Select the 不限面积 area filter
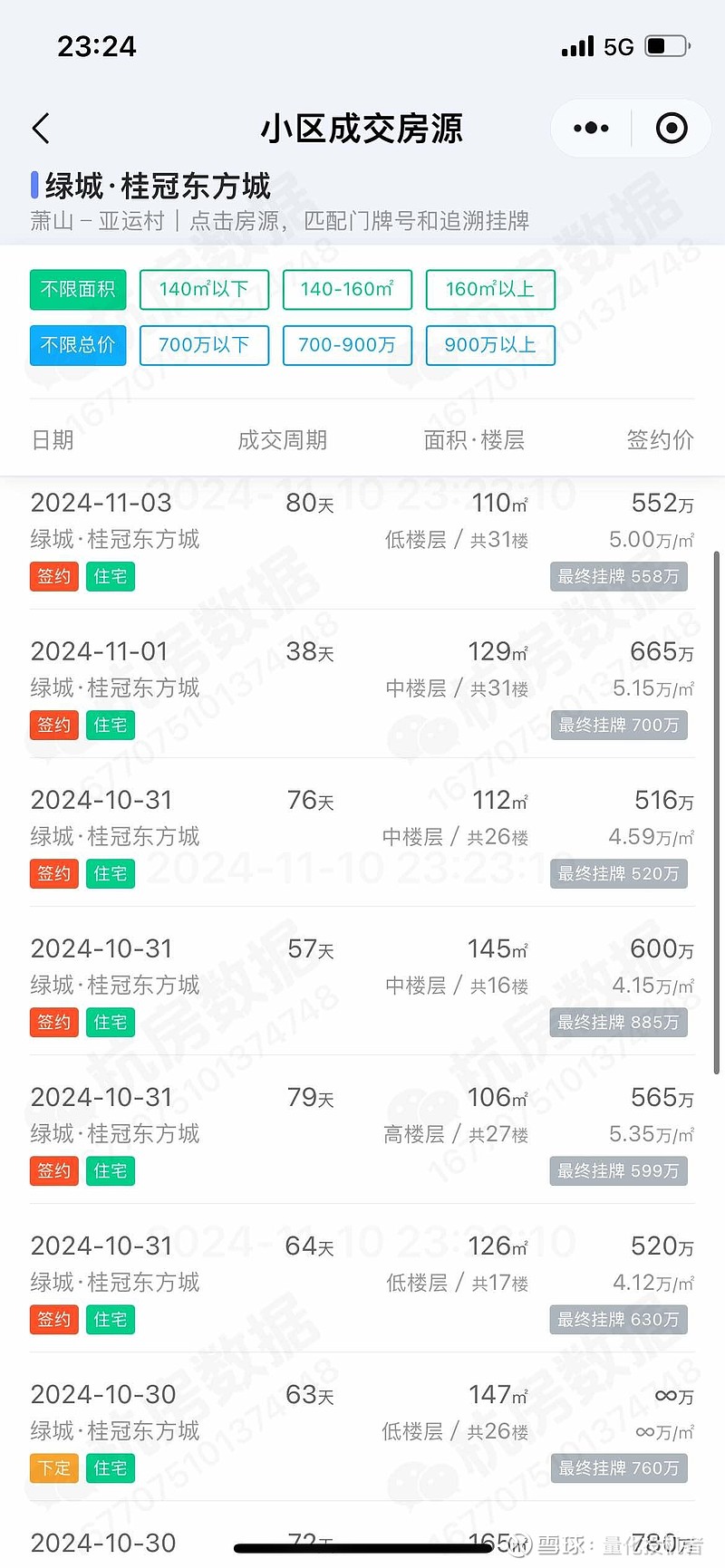The height and width of the screenshot is (1568, 725). (x=78, y=289)
